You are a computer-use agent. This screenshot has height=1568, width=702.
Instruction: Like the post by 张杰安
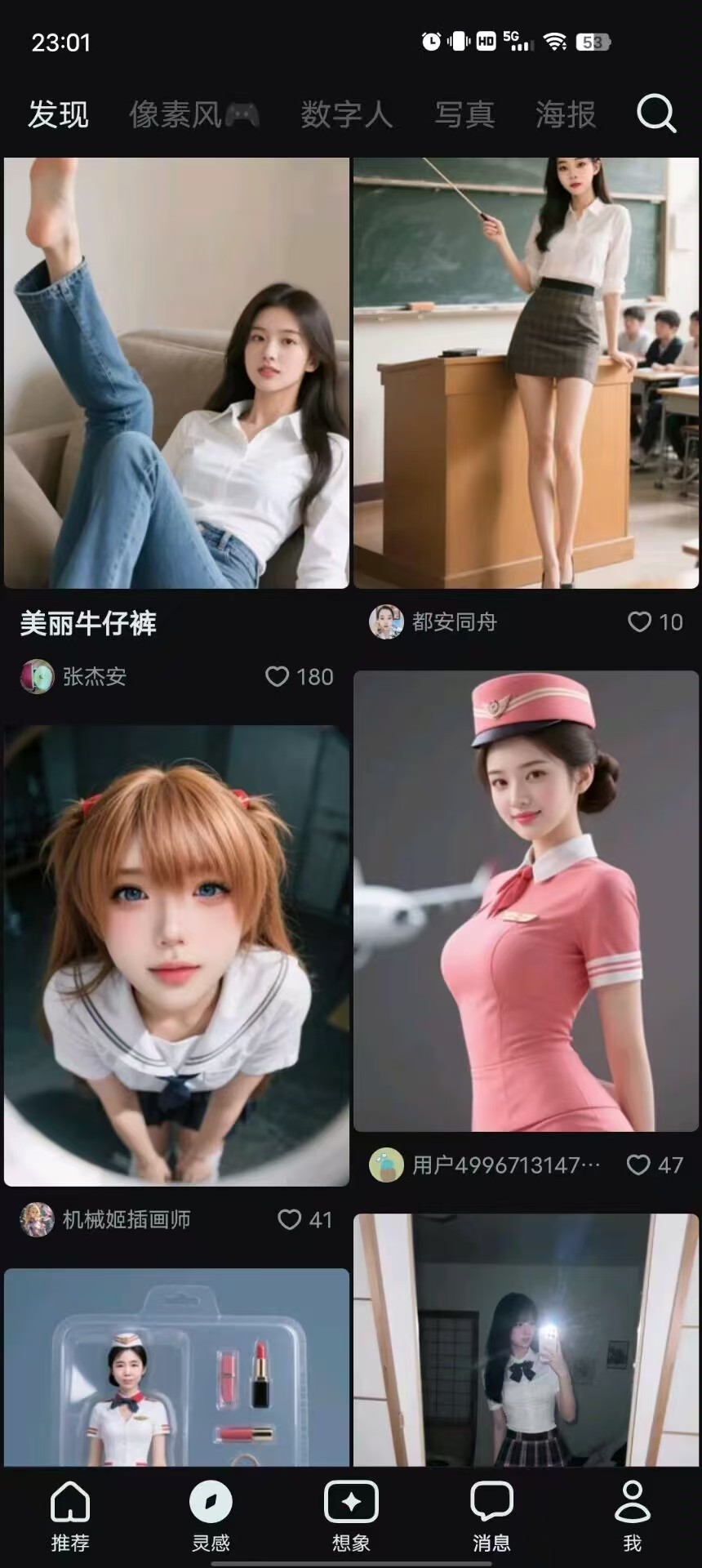[x=278, y=676]
